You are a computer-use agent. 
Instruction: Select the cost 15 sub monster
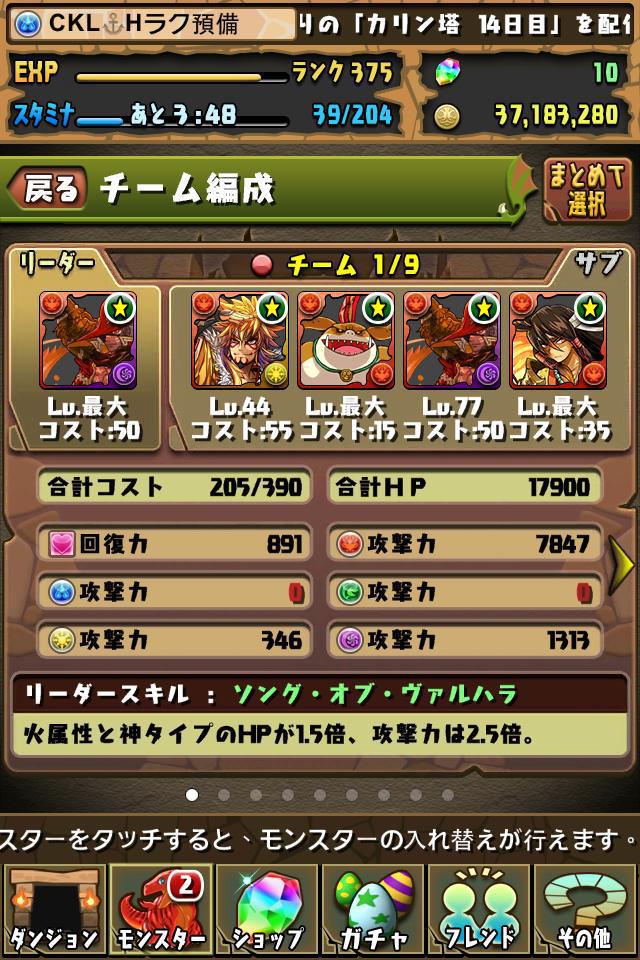[345, 341]
